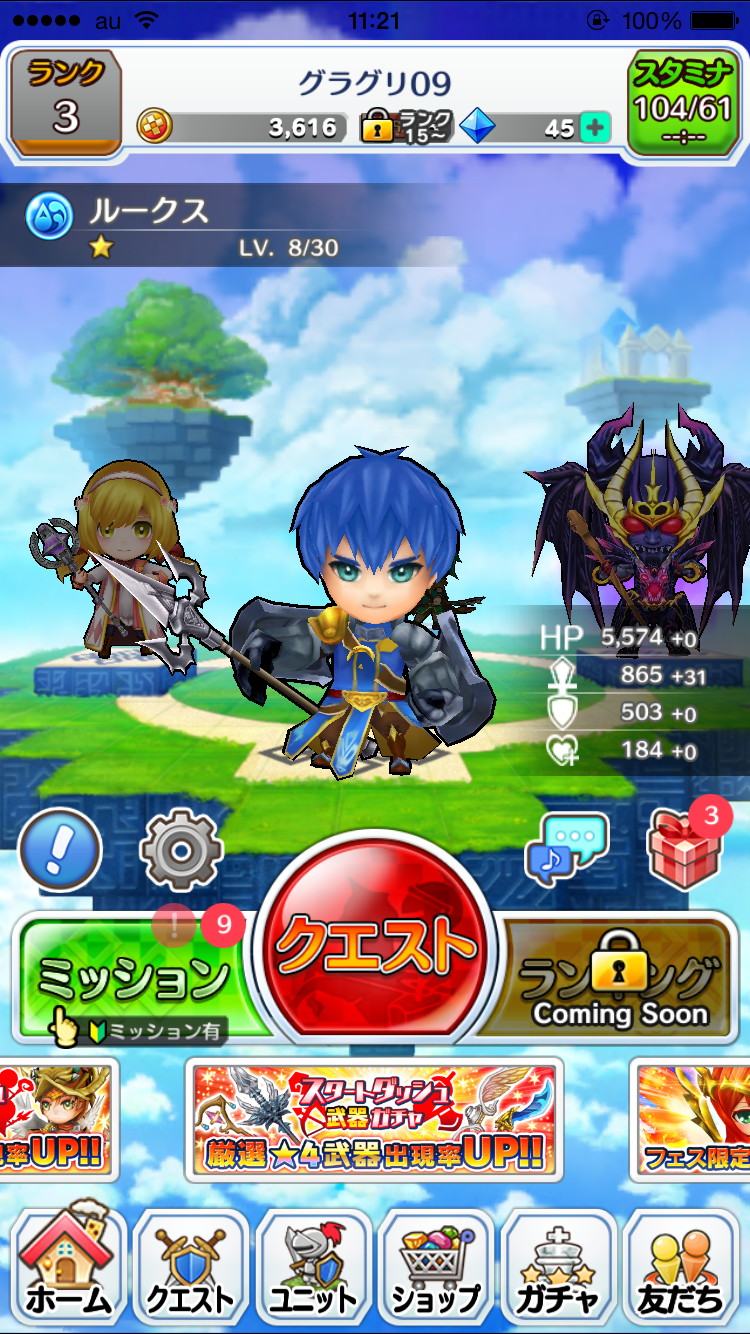
Task: Switch to the ユニット tab
Action: (x=313, y=1270)
